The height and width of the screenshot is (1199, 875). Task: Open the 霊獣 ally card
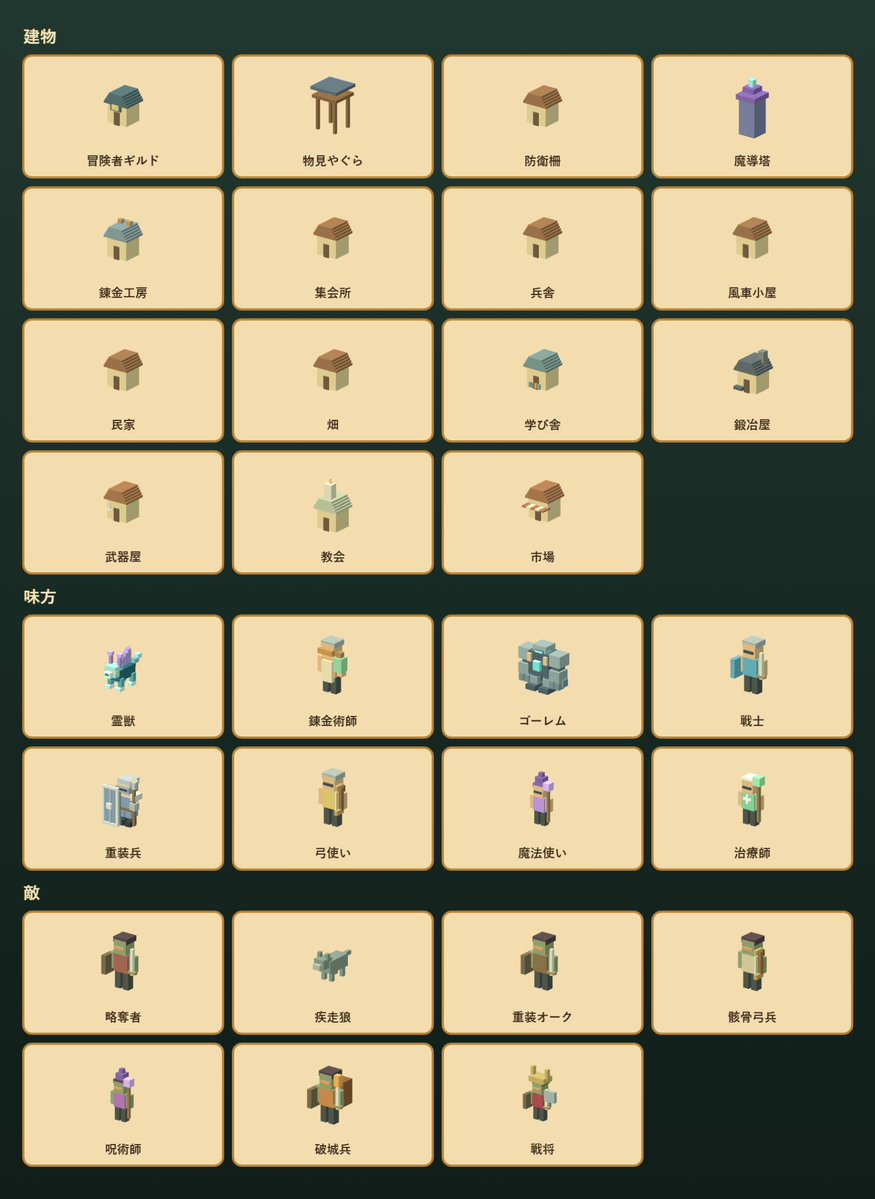click(x=123, y=677)
